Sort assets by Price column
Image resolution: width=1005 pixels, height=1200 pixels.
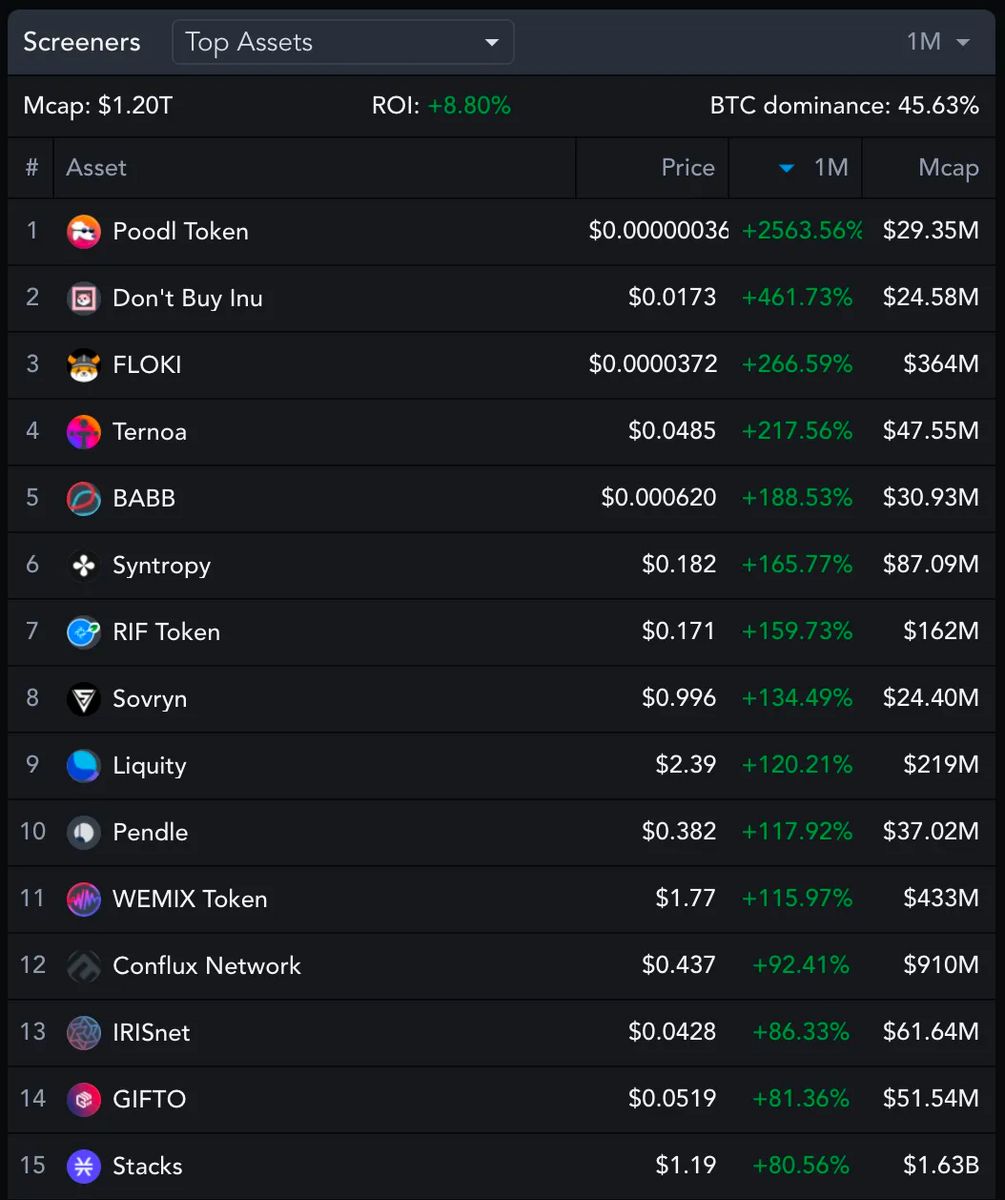(x=687, y=168)
